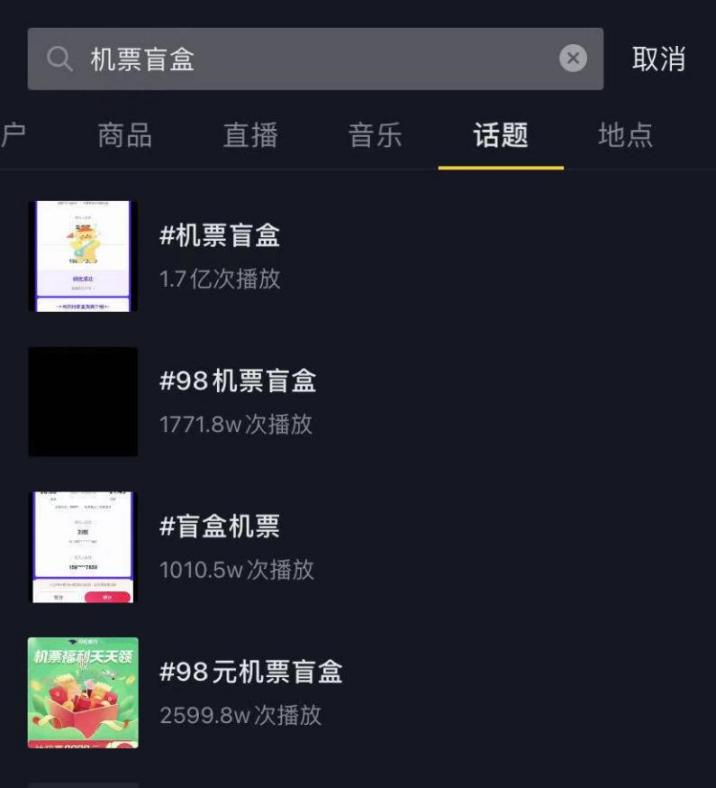Select the 话题 tab
716x788 pixels.
click(500, 135)
